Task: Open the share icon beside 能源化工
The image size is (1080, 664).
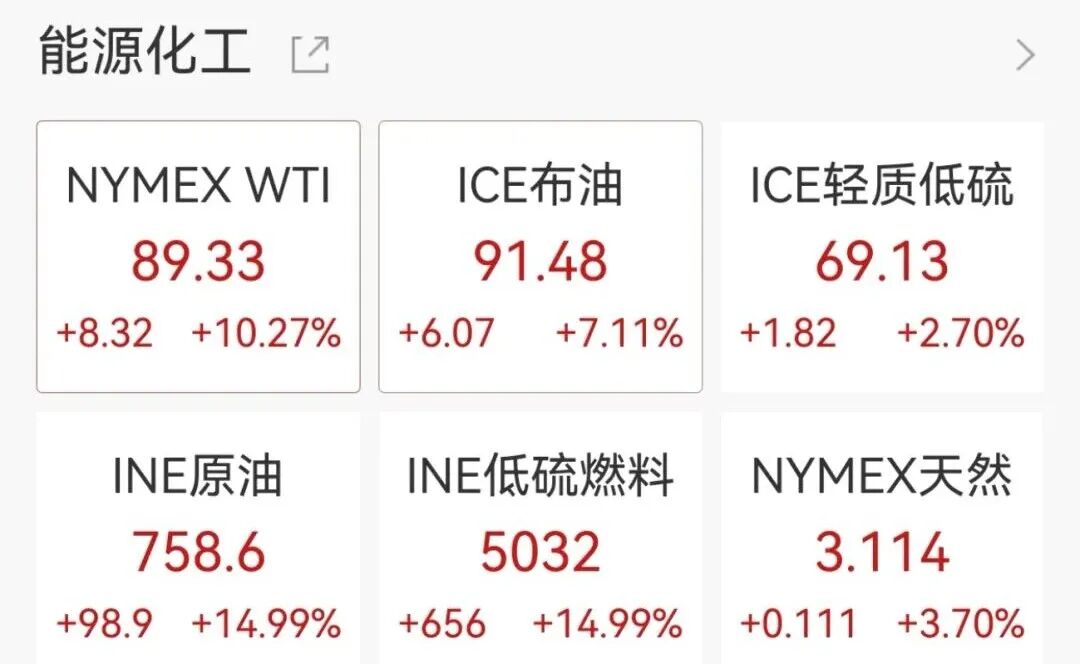Action: pos(310,54)
